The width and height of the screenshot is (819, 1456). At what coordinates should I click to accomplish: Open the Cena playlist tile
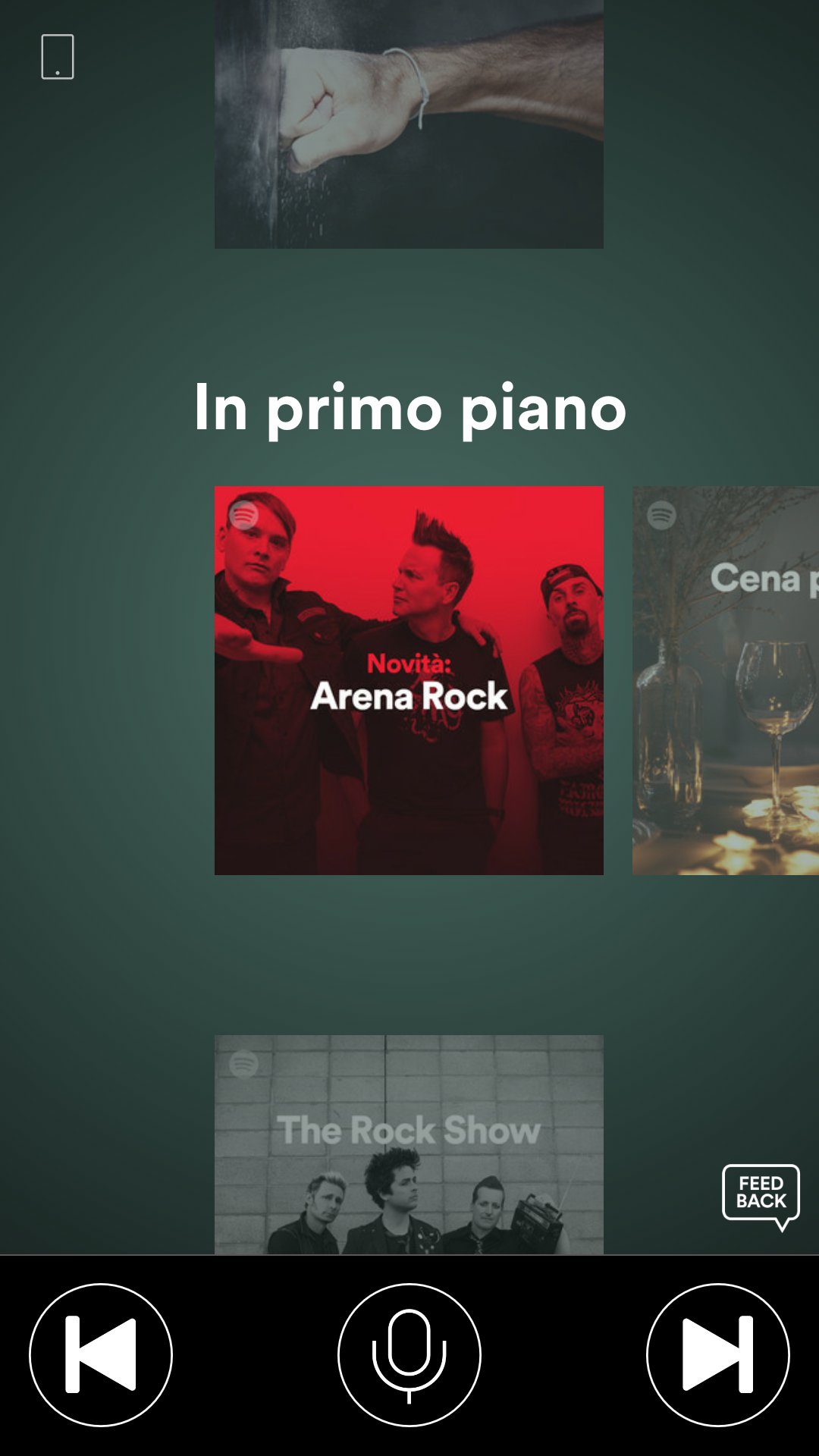[x=726, y=680]
